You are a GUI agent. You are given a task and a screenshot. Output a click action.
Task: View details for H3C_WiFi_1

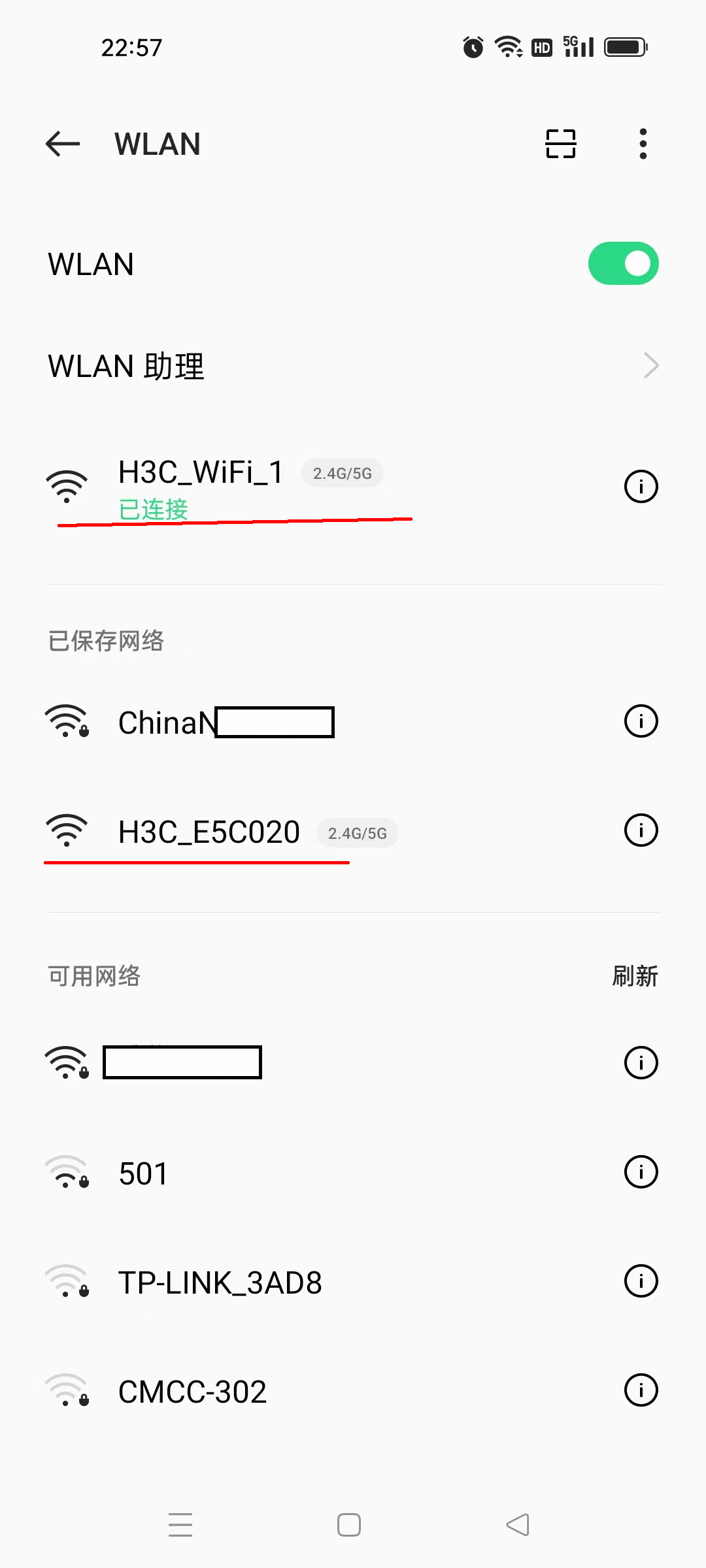[x=641, y=486]
